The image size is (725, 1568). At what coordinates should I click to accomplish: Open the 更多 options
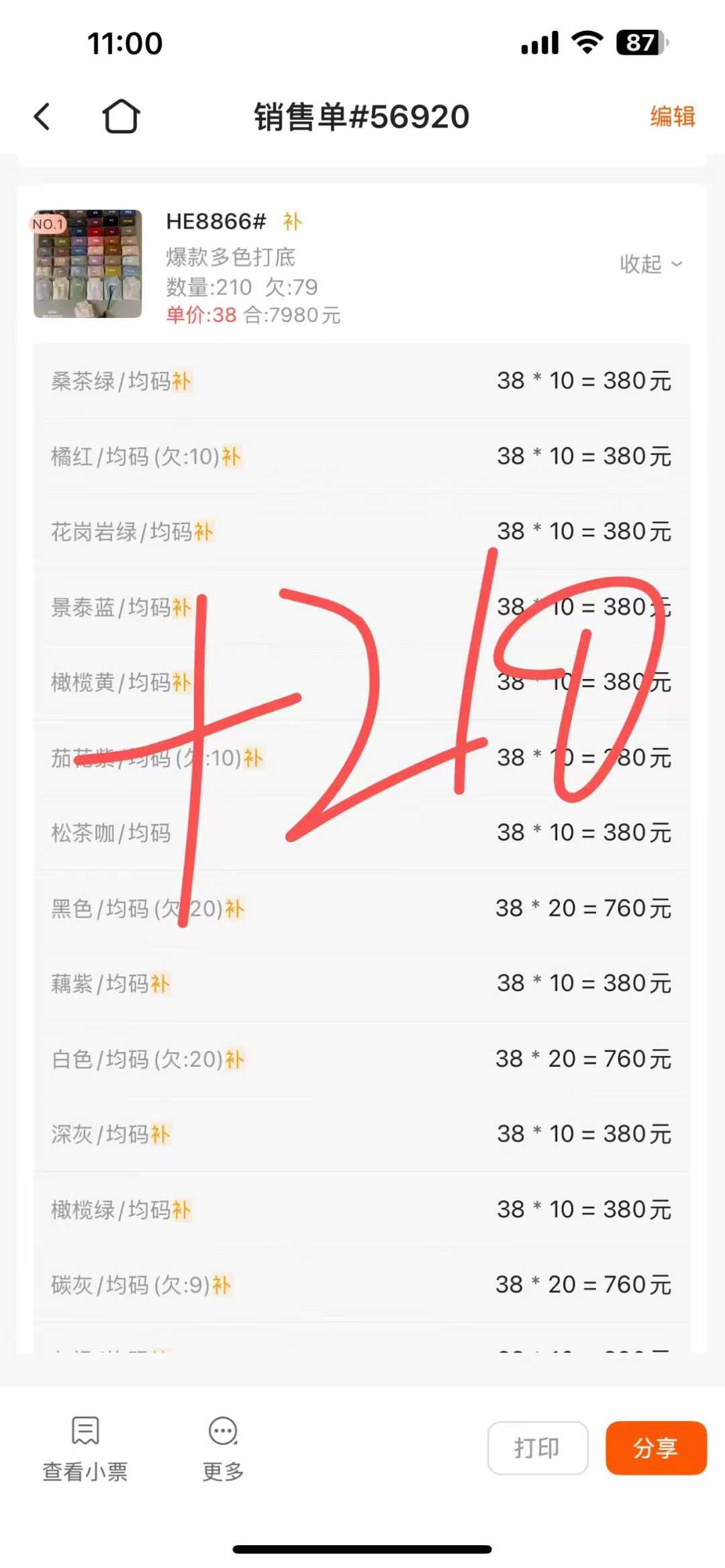(x=223, y=1448)
